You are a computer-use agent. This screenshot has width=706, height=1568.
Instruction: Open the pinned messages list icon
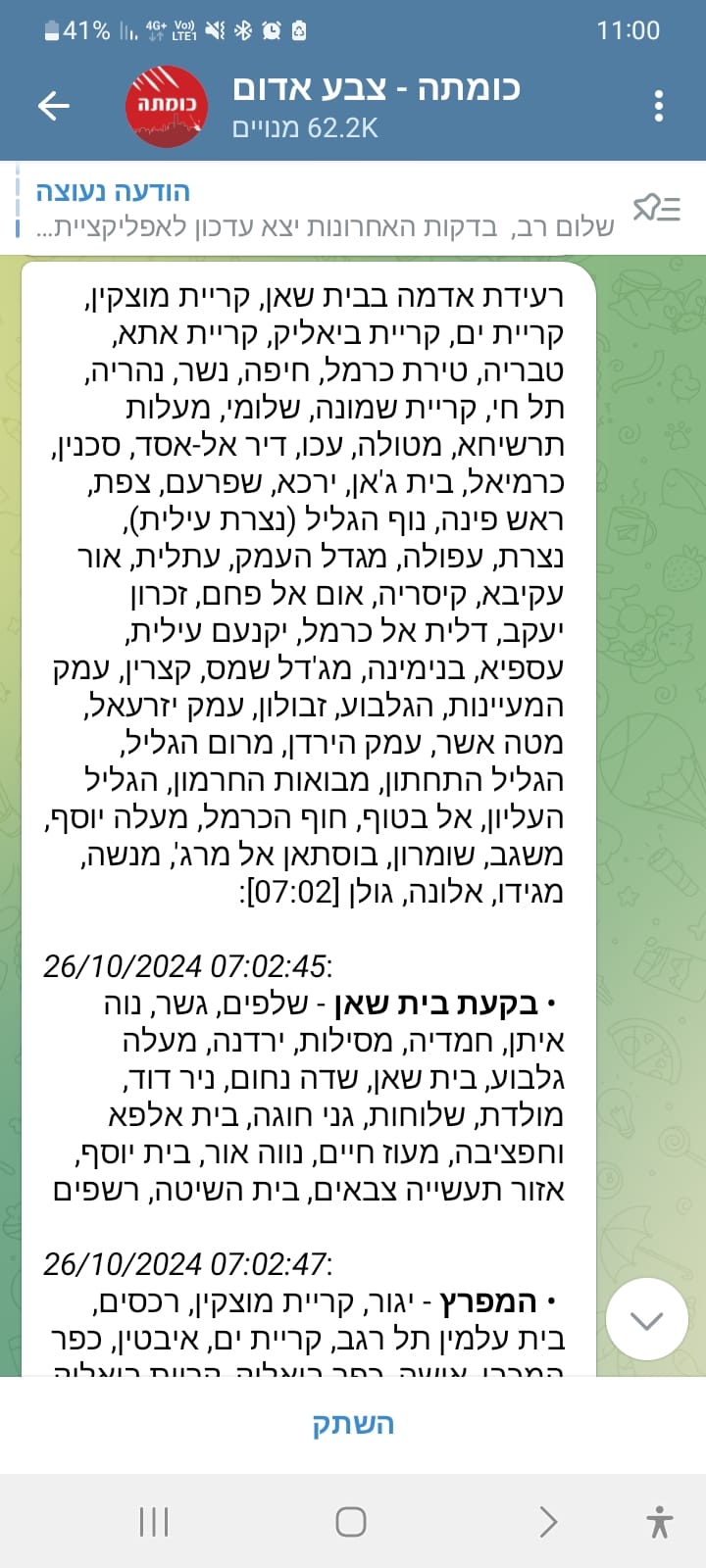coord(657,208)
